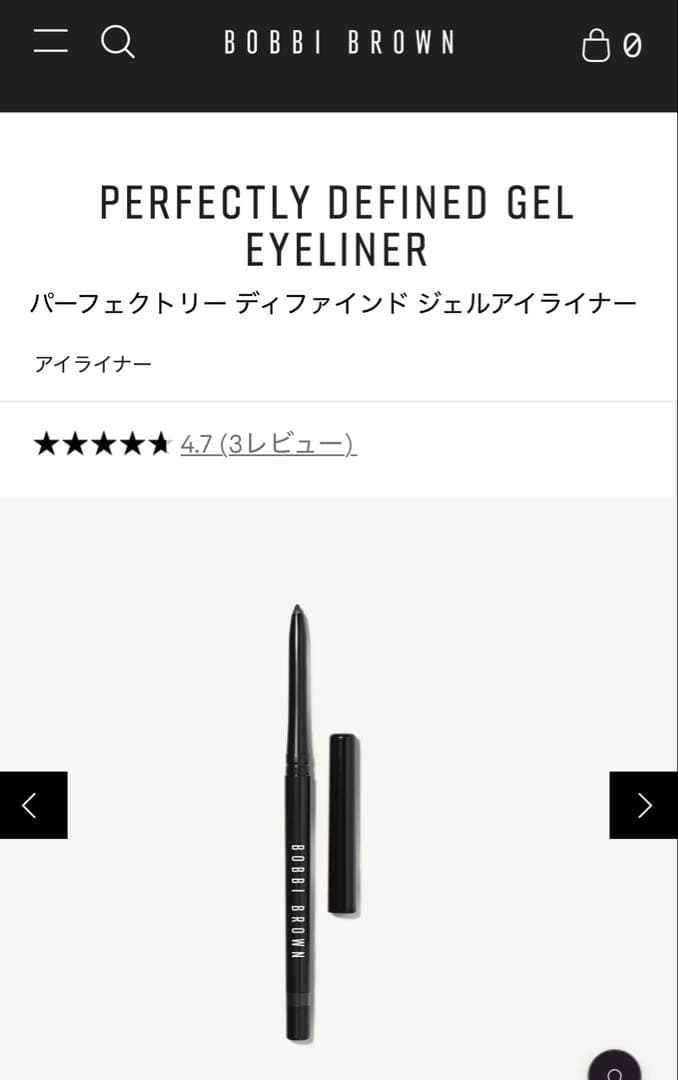Go to the Bobbi Brown home logo
Image resolution: width=678 pixels, height=1080 pixels.
[x=339, y=43]
